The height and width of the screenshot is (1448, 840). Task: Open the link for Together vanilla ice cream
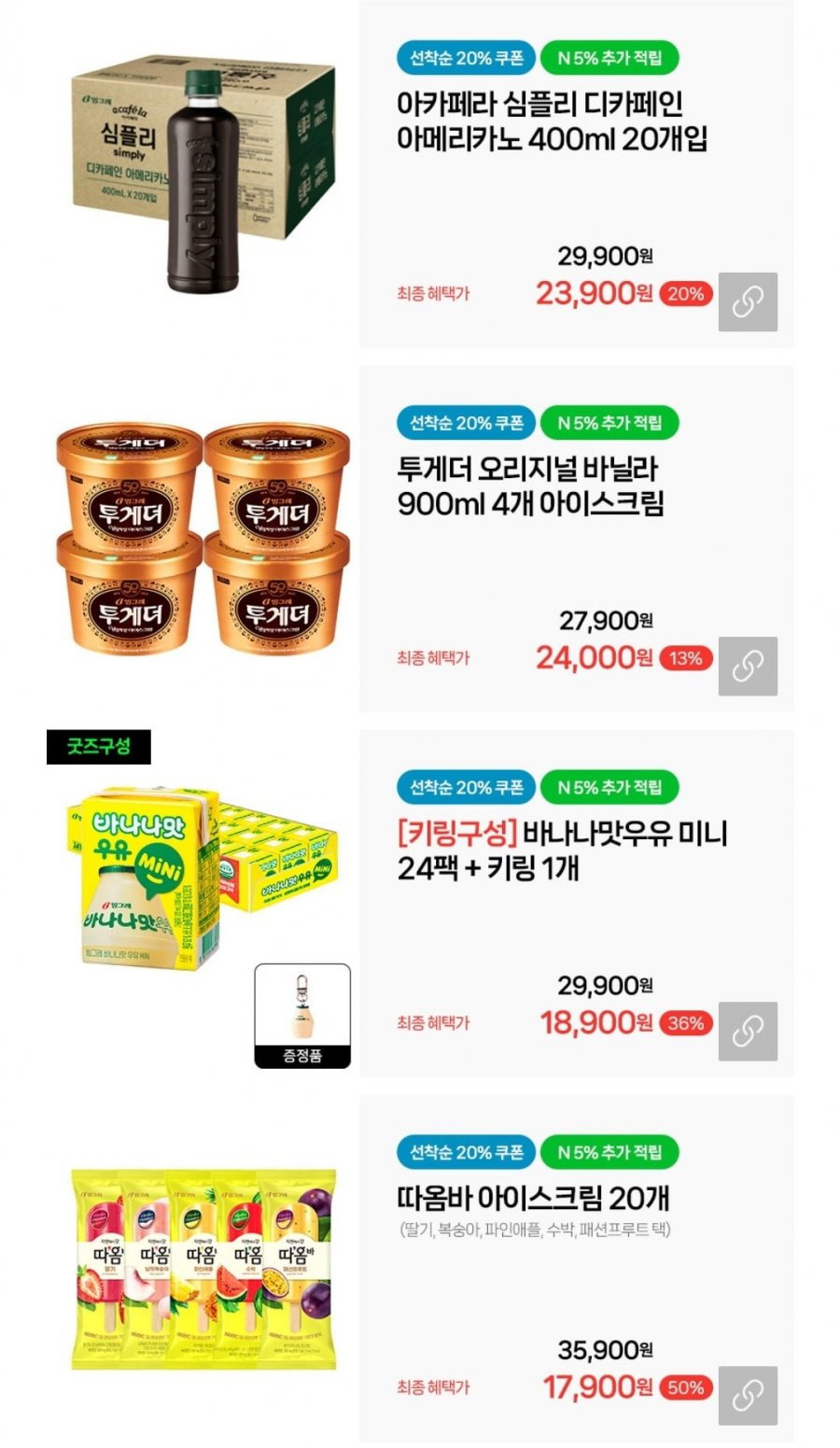pos(748,666)
